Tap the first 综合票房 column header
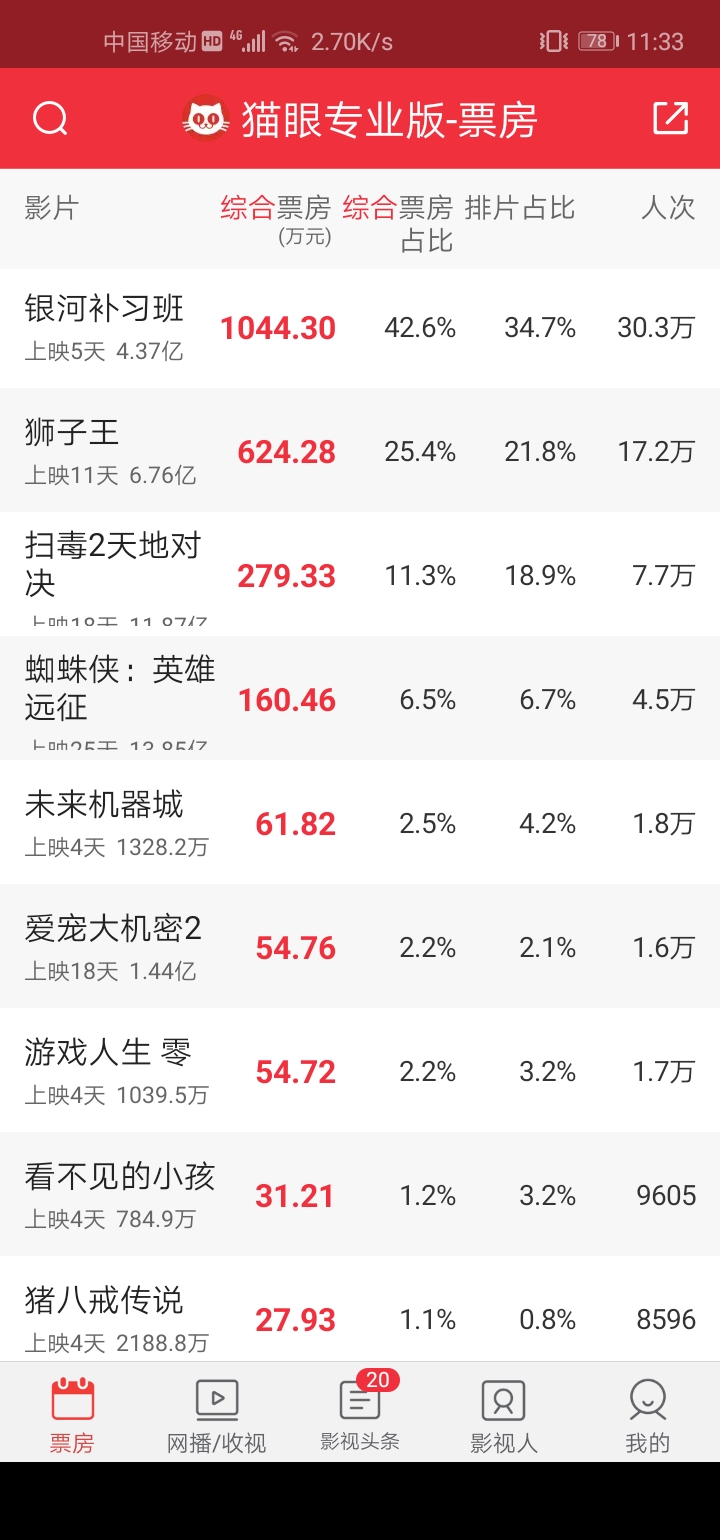Image resolution: width=720 pixels, height=1540 pixels. coord(276,219)
